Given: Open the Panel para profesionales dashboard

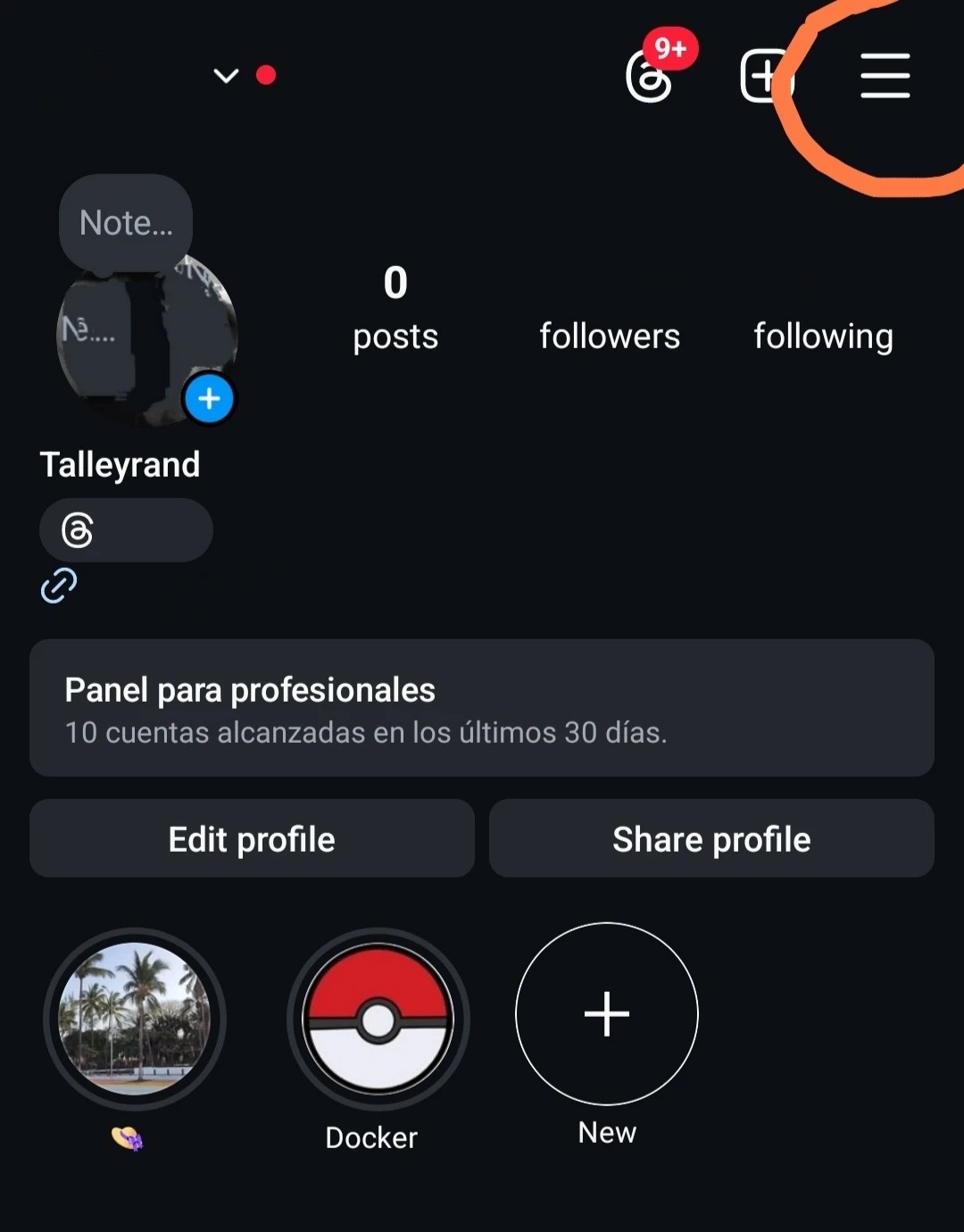Looking at the screenshot, I should pos(482,708).
